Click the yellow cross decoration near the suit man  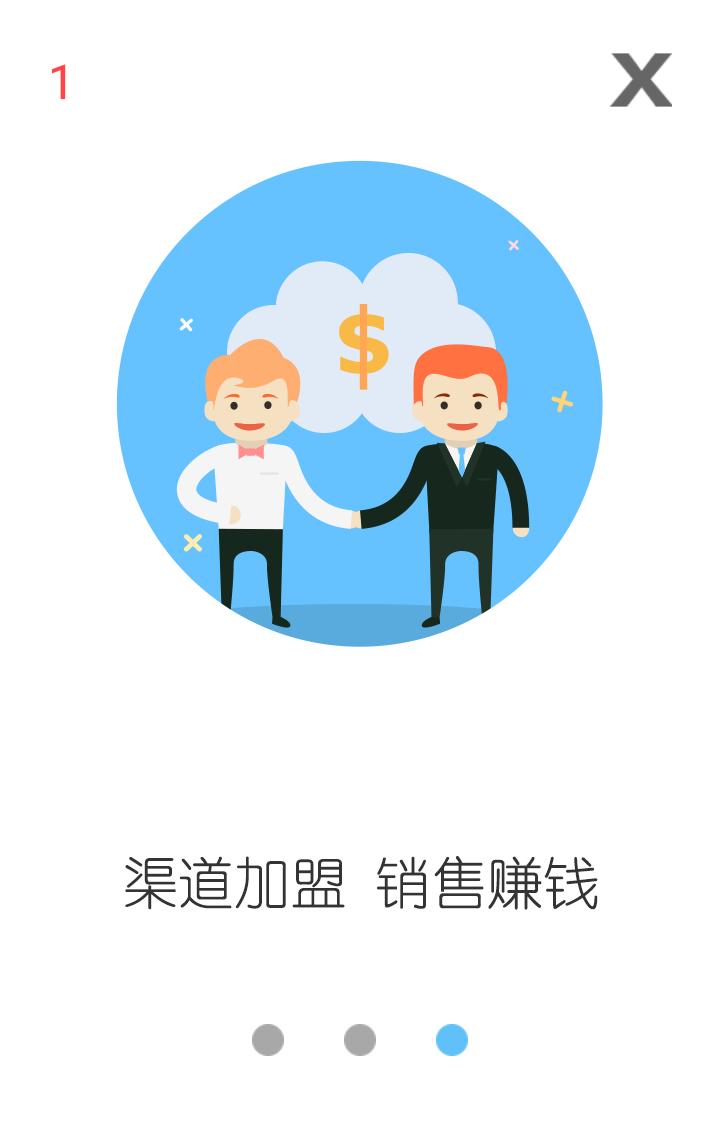point(560,399)
